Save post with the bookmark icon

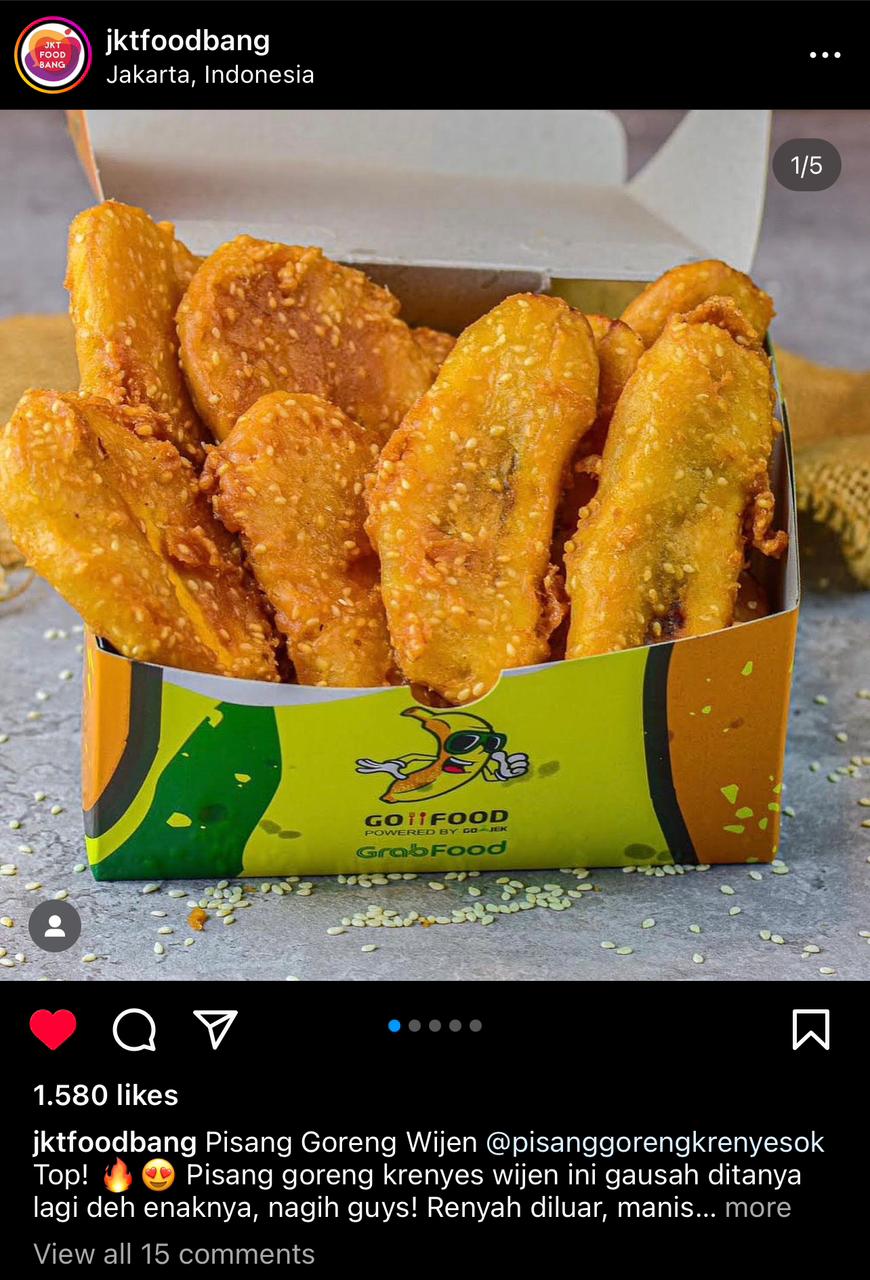810,1029
